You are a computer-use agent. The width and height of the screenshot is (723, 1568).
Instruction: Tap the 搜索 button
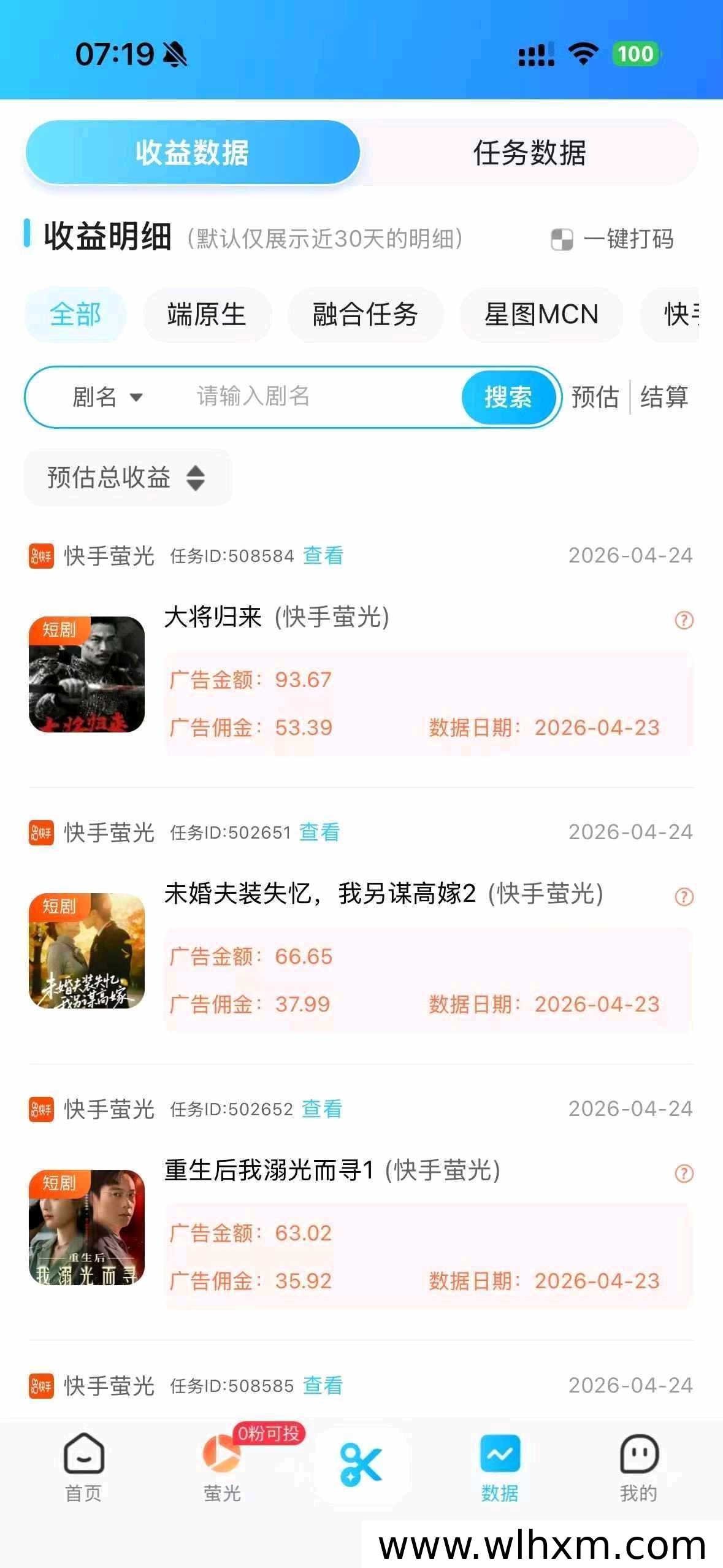pos(508,397)
